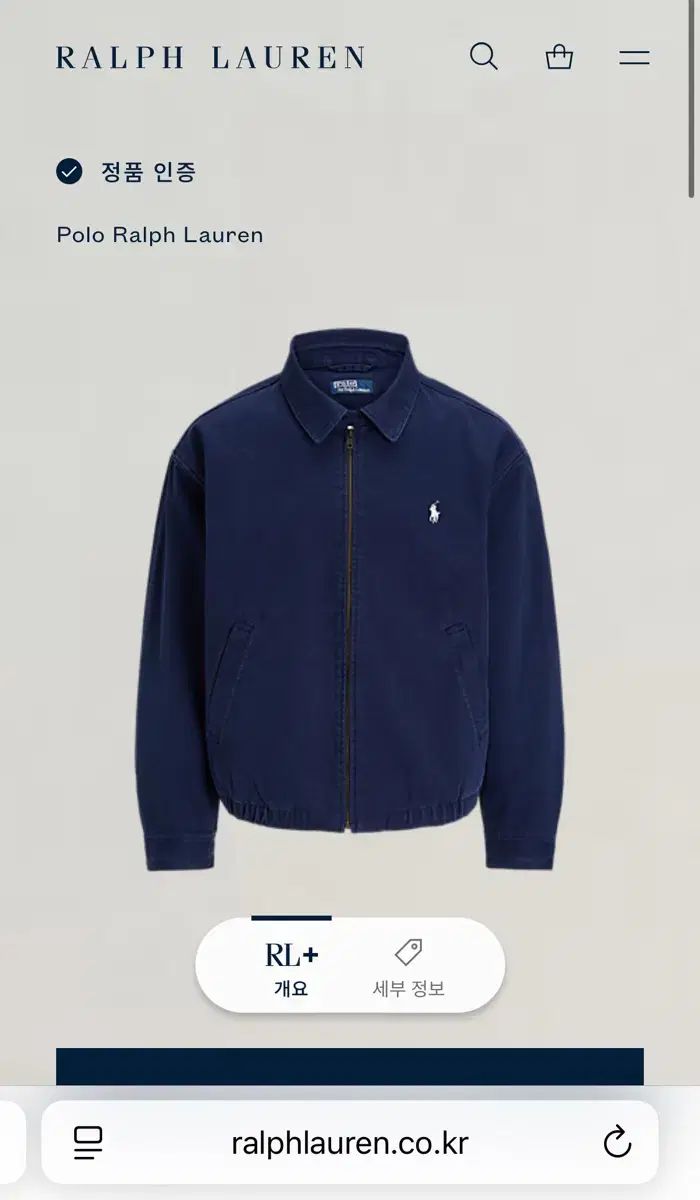
Task: Open the hamburger menu
Action: pyautogui.click(x=634, y=58)
